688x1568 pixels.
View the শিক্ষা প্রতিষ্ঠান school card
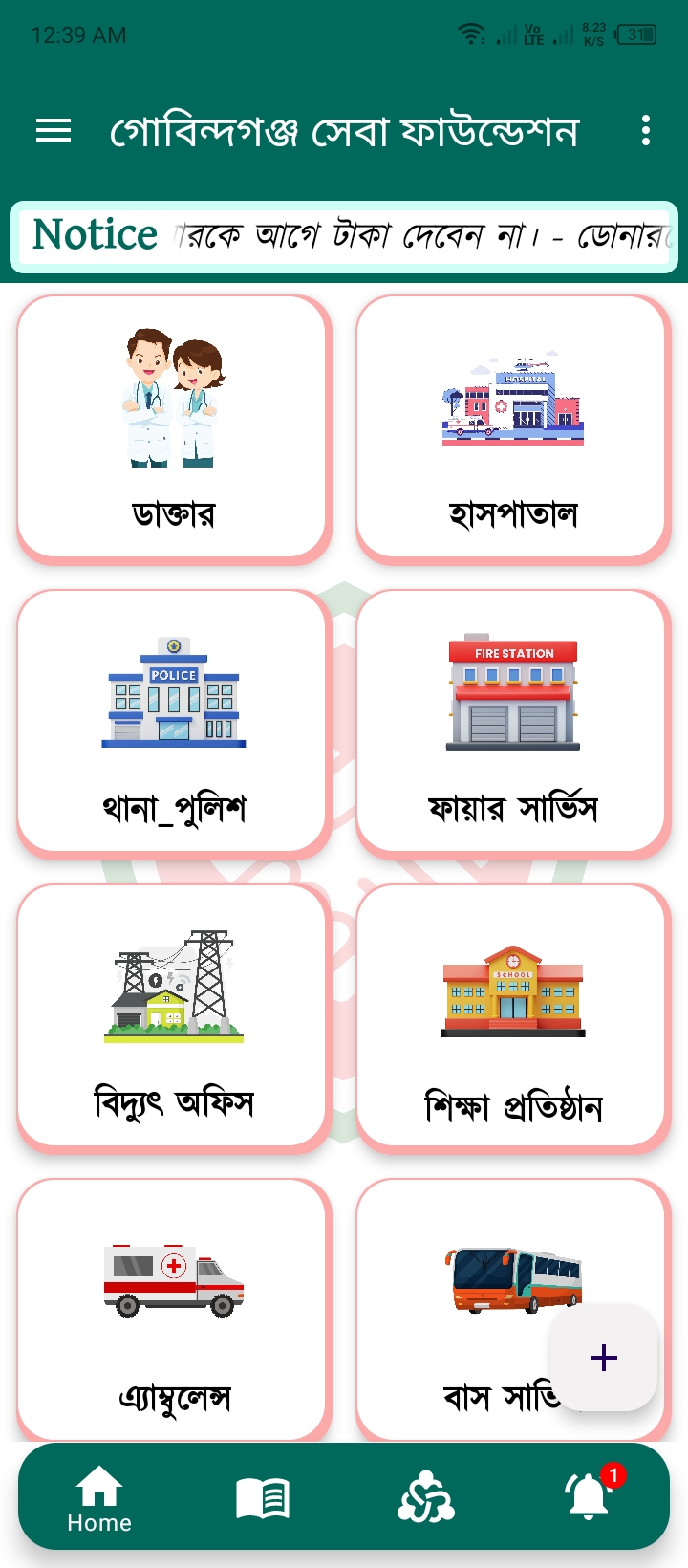click(513, 1017)
